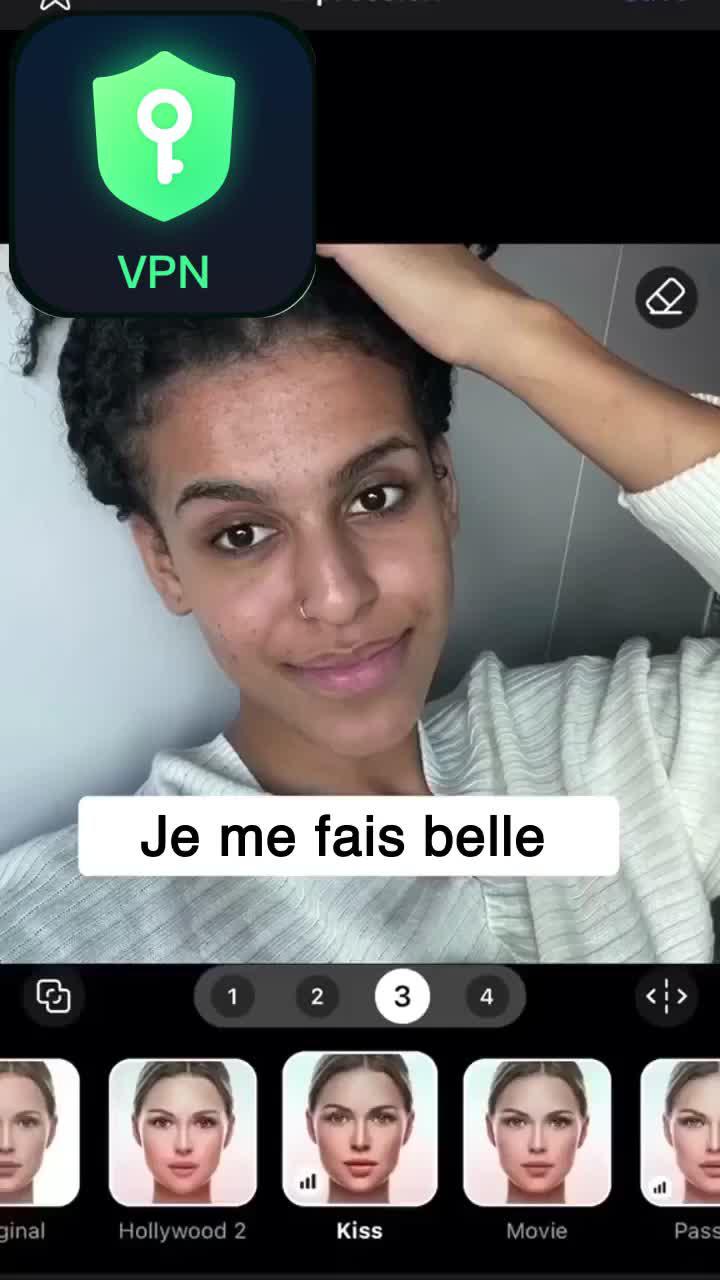This screenshot has height=1280, width=720.
Task: Revert to the Original look
Action: (38, 1133)
